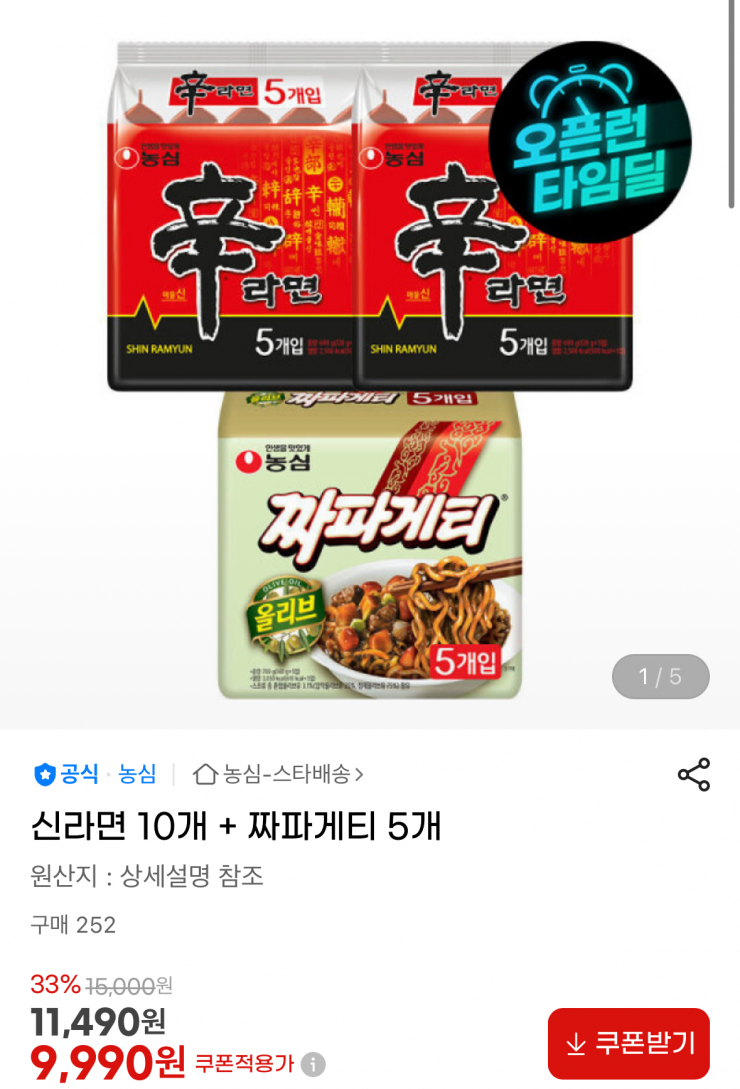Click the download arrow inside 쿠폰받기 button
This screenshot has height=1089, width=740.
coord(577,1043)
